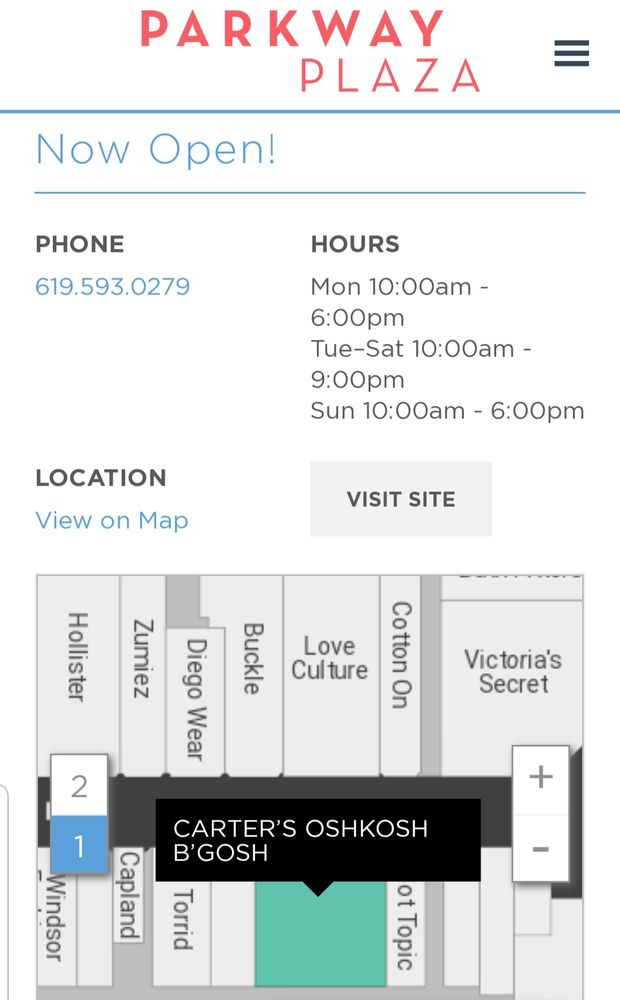Viewport: 620px width, 1000px height.
Task: Open the hamburger menu
Action: pyautogui.click(x=572, y=53)
